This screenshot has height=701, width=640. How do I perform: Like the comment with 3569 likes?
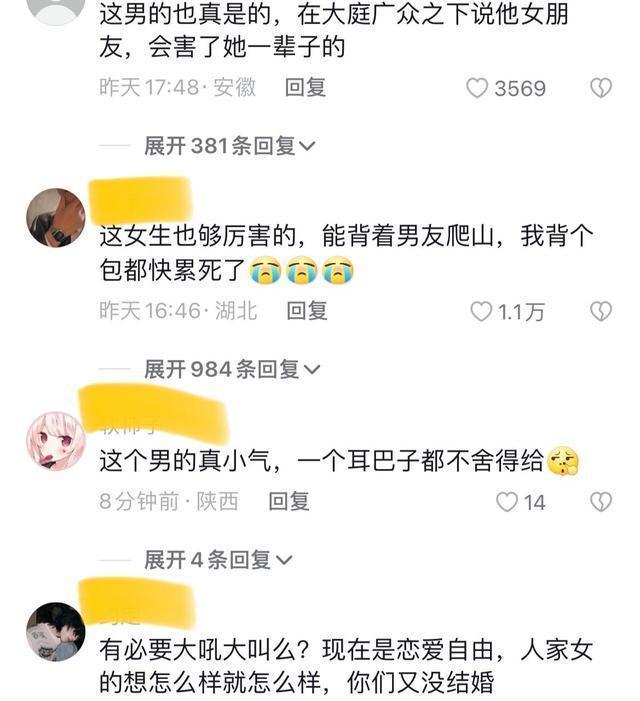pos(478,88)
